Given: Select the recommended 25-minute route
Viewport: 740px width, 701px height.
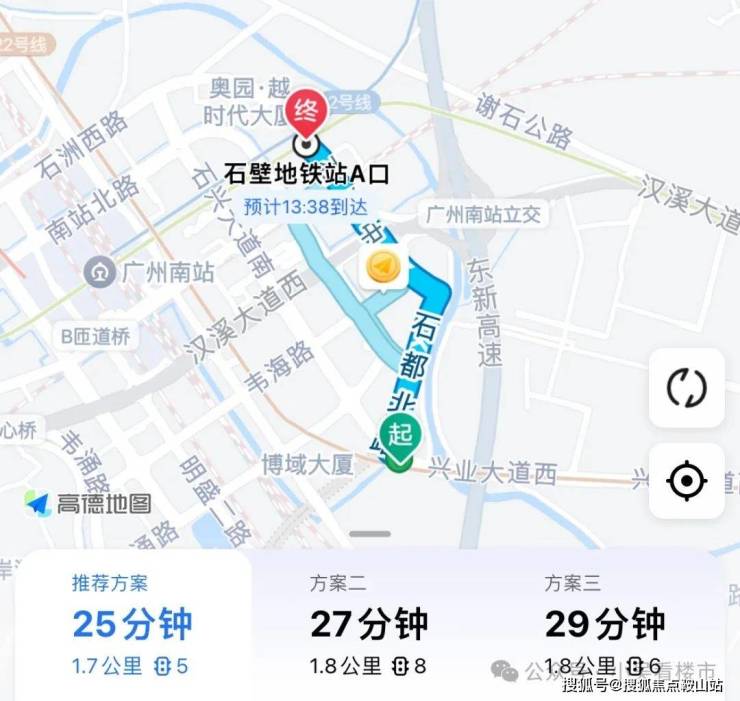Looking at the screenshot, I should [x=132, y=624].
